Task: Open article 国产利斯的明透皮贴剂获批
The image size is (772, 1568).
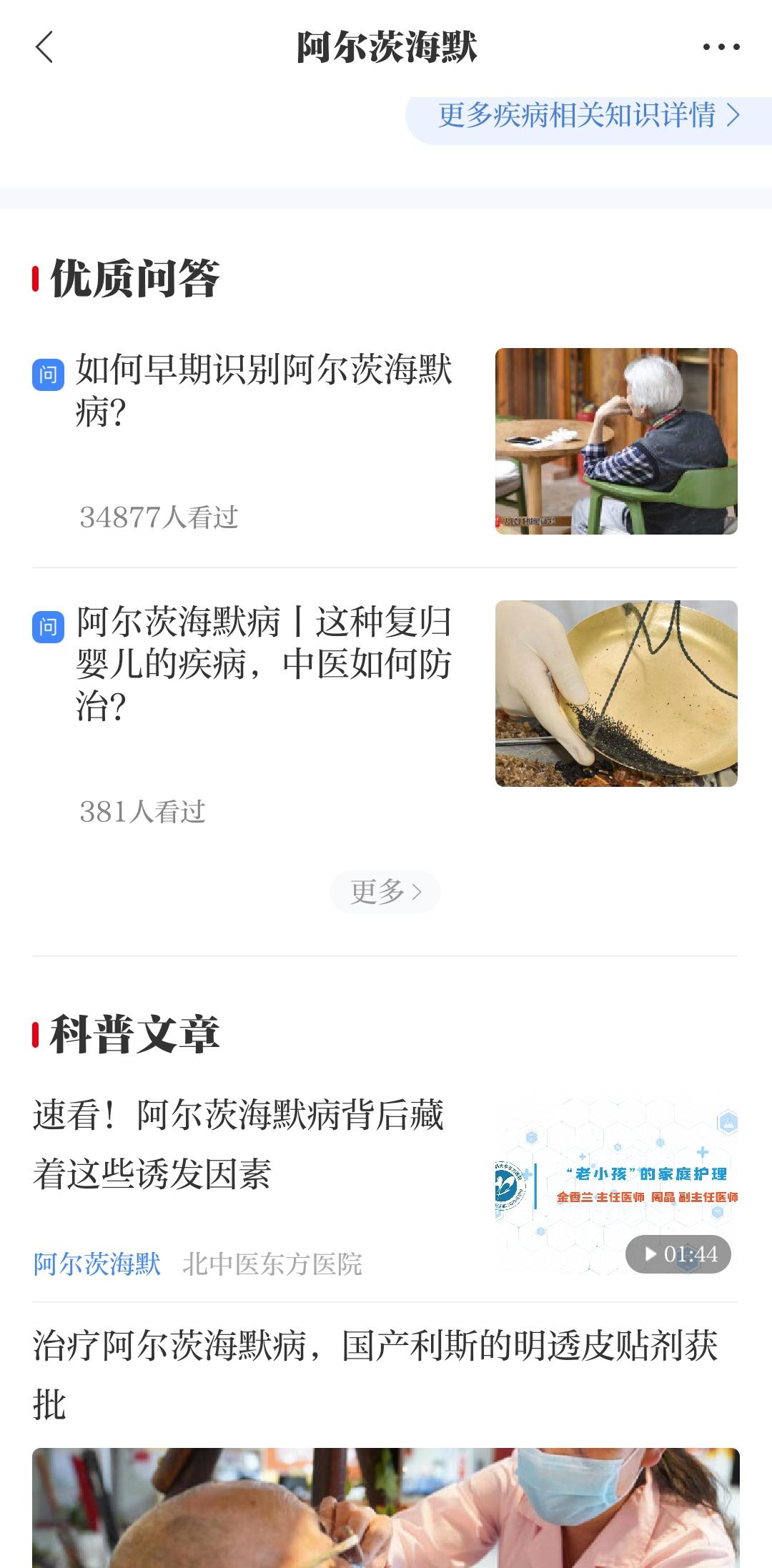Action: [375, 1374]
